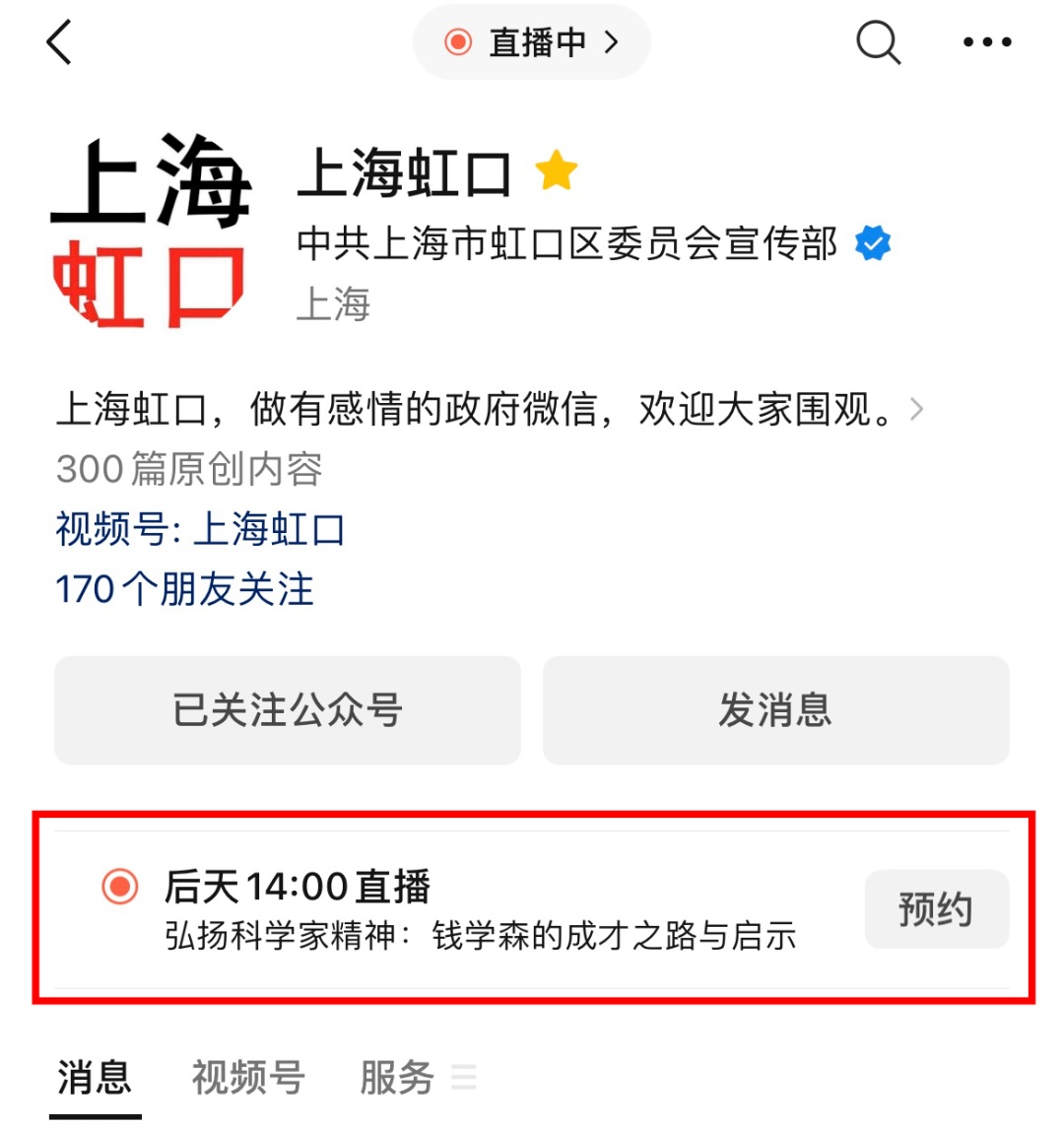Image resolution: width=1064 pixels, height=1127 pixels.
Task: Open the 直播中 live stream pill
Action: (532, 42)
